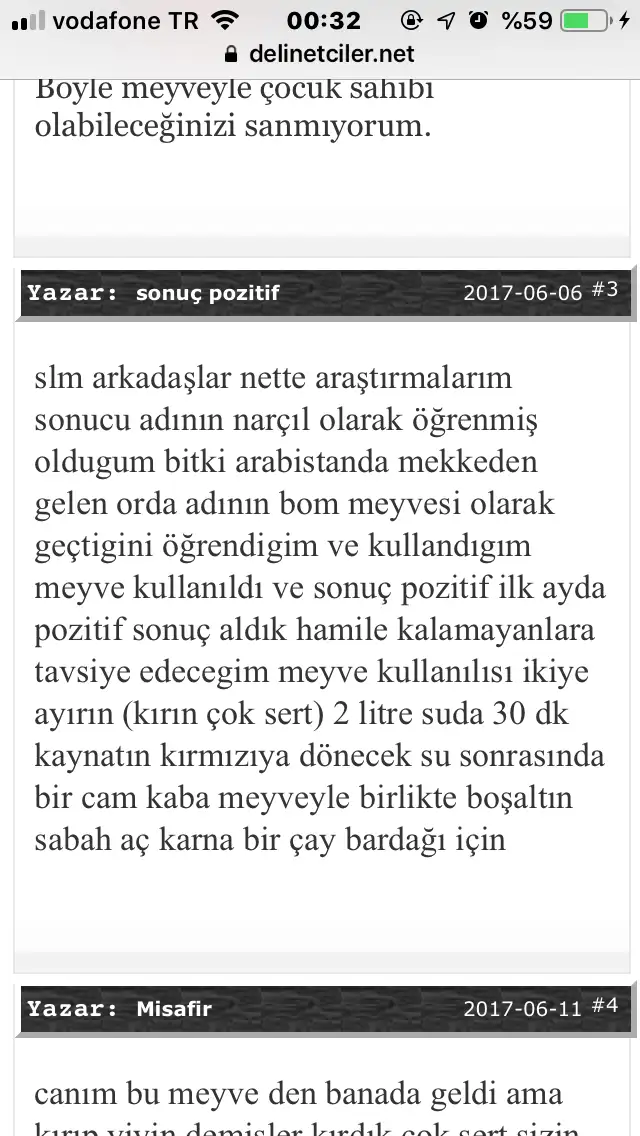Screen dimensions: 640x1136
Task: Open the #3 post permalink
Action: coord(604,290)
